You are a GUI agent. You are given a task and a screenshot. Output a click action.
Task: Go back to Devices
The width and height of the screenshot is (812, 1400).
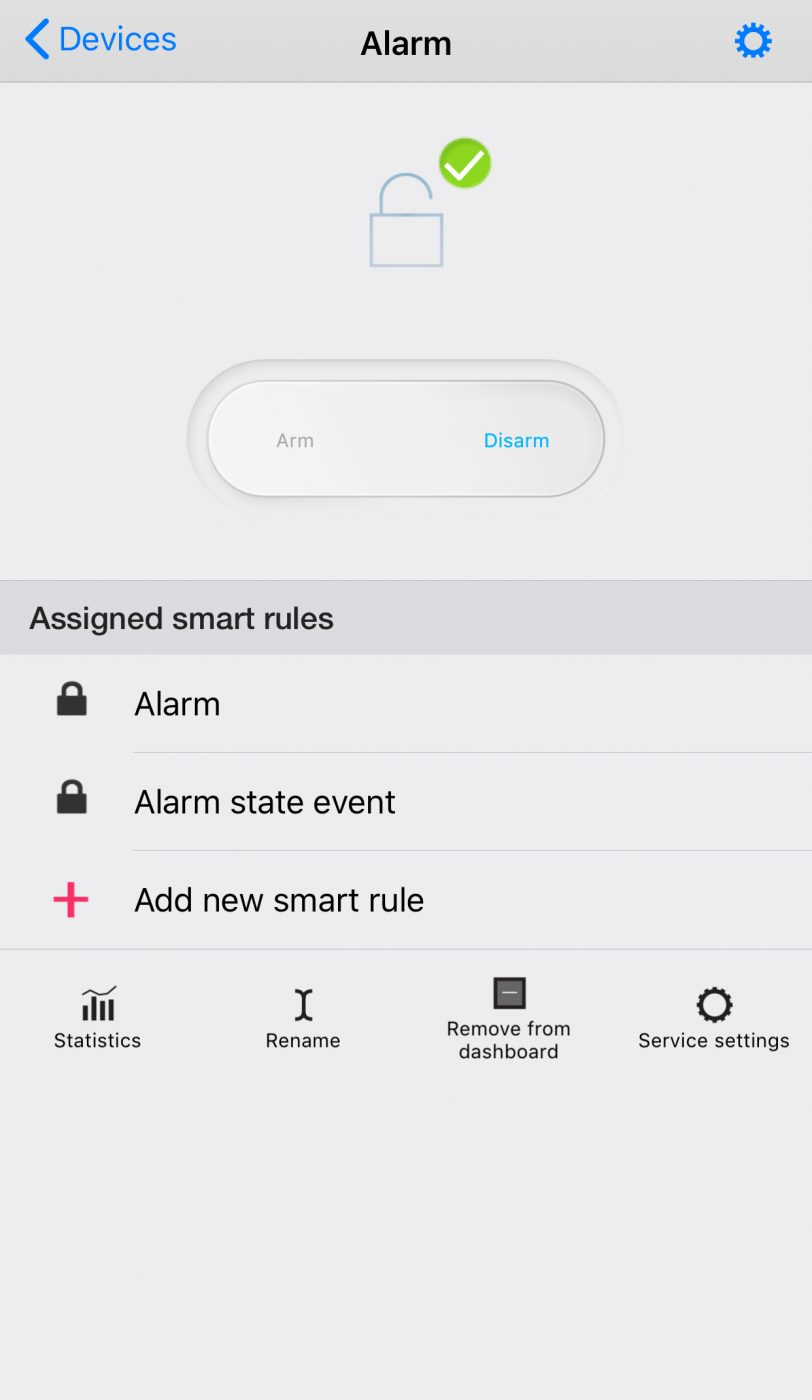coord(100,40)
